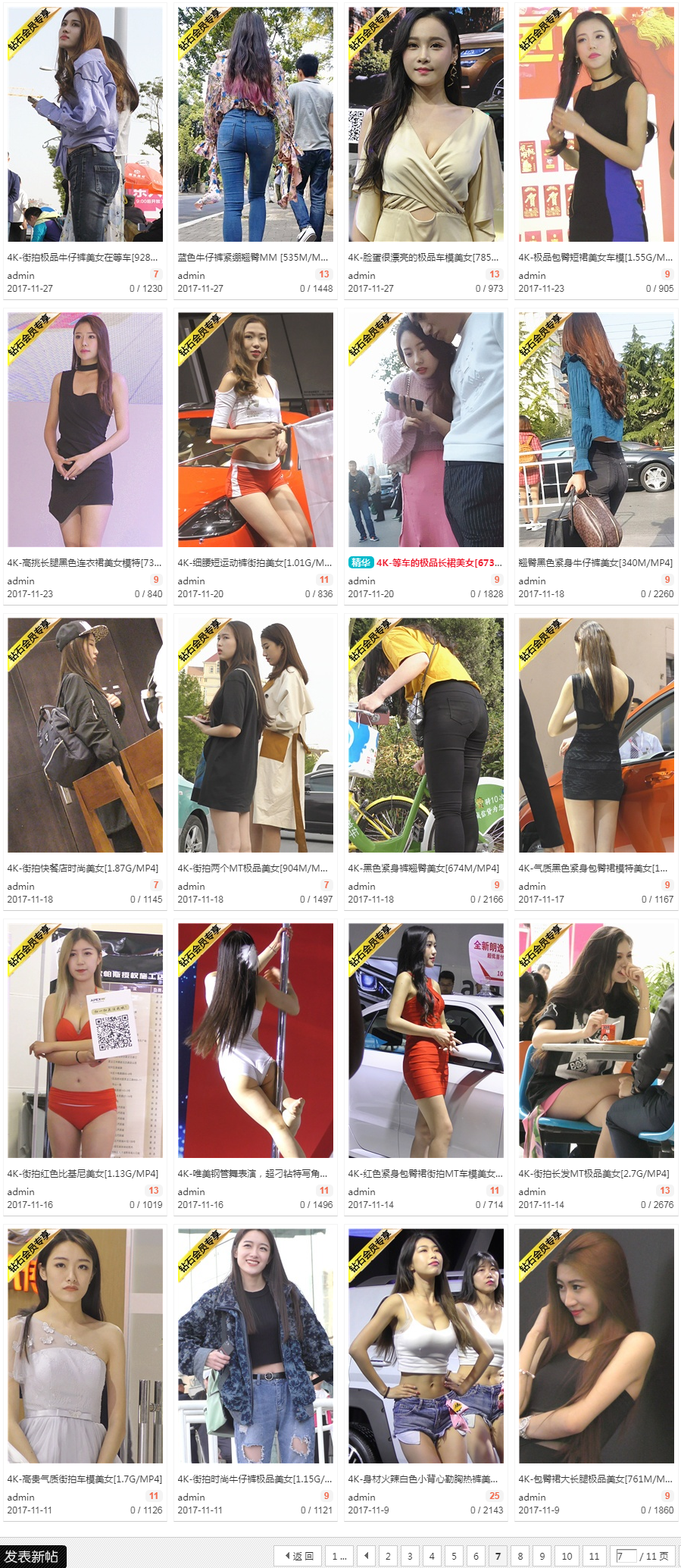
Task: Open admin profile under 4K-街拍两个MT极品美女
Action: (x=191, y=886)
